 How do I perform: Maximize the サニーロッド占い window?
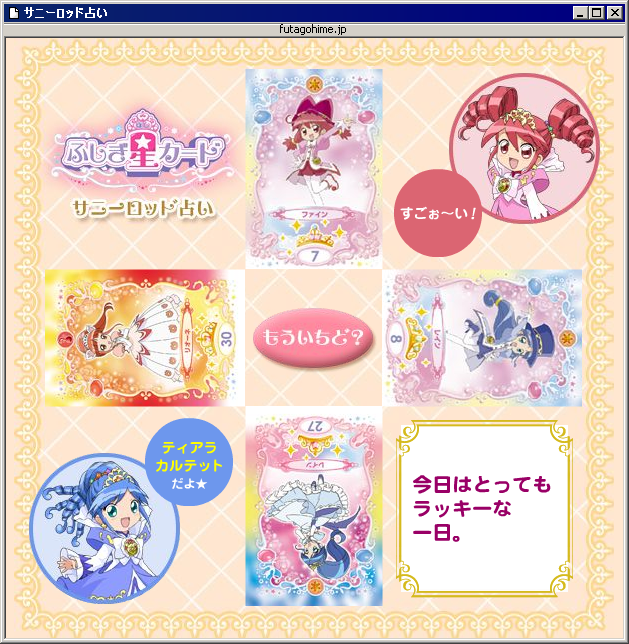tap(597, 13)
